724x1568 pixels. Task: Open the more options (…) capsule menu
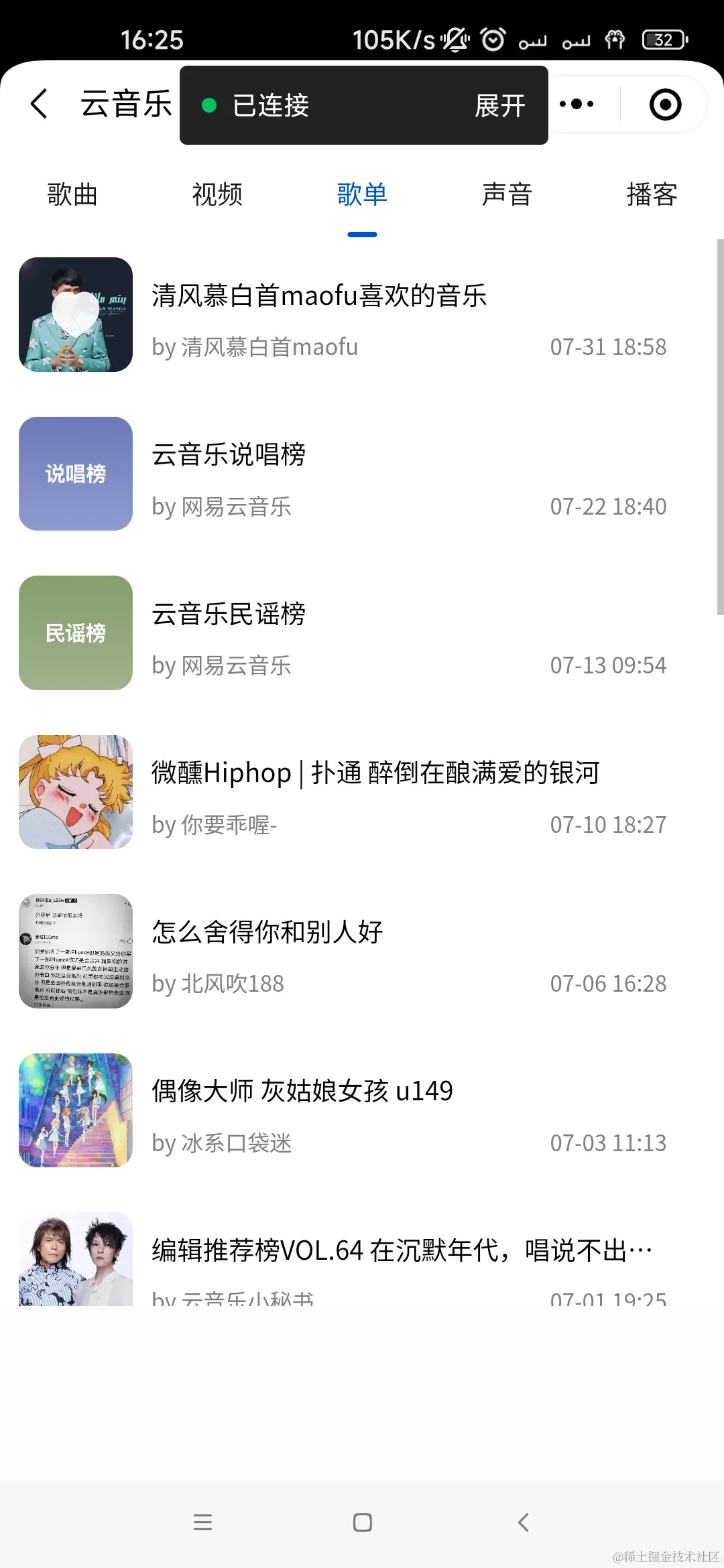coord(578,103)
